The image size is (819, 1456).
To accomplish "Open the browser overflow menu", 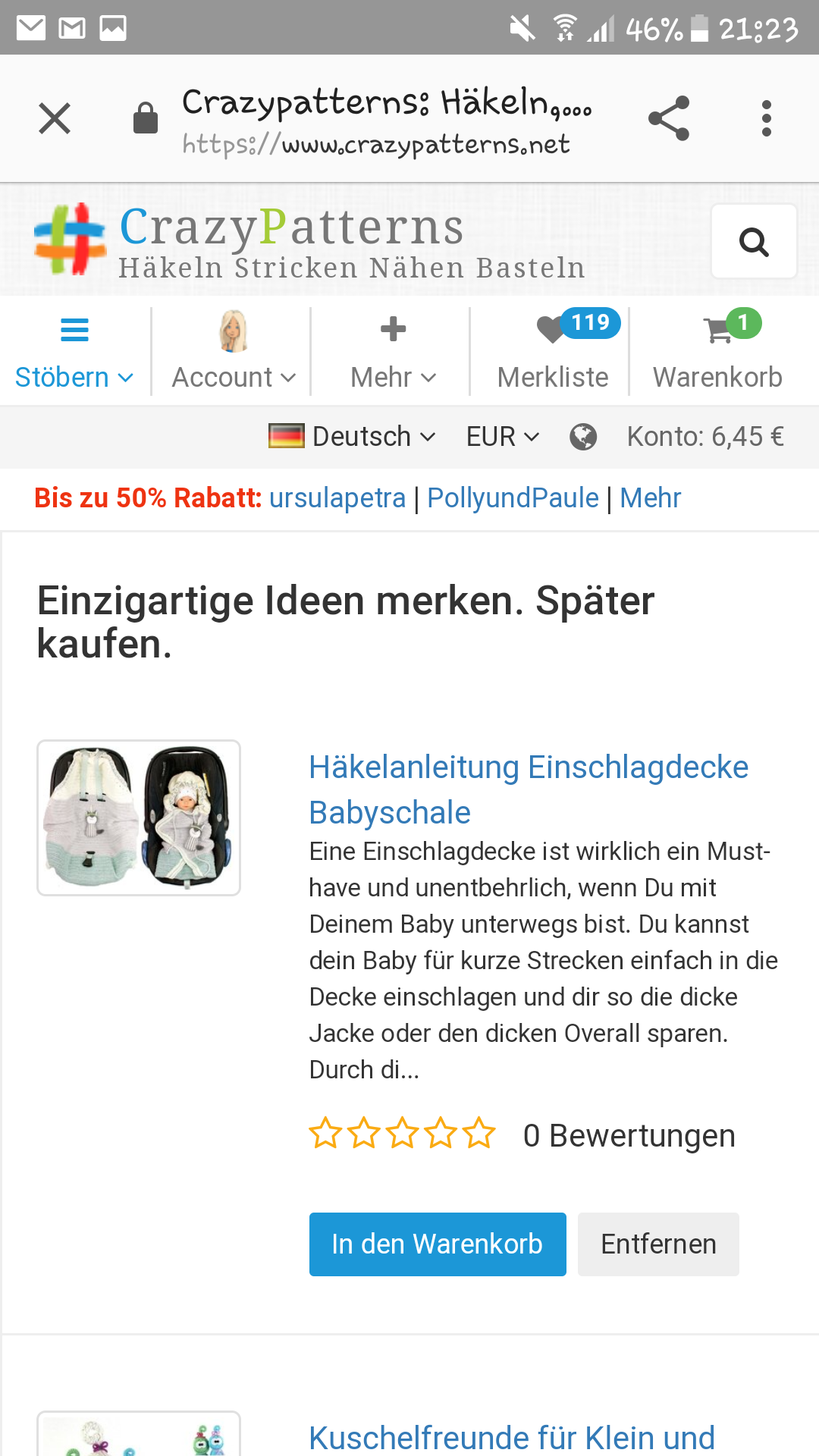I will tap(766, 118).
